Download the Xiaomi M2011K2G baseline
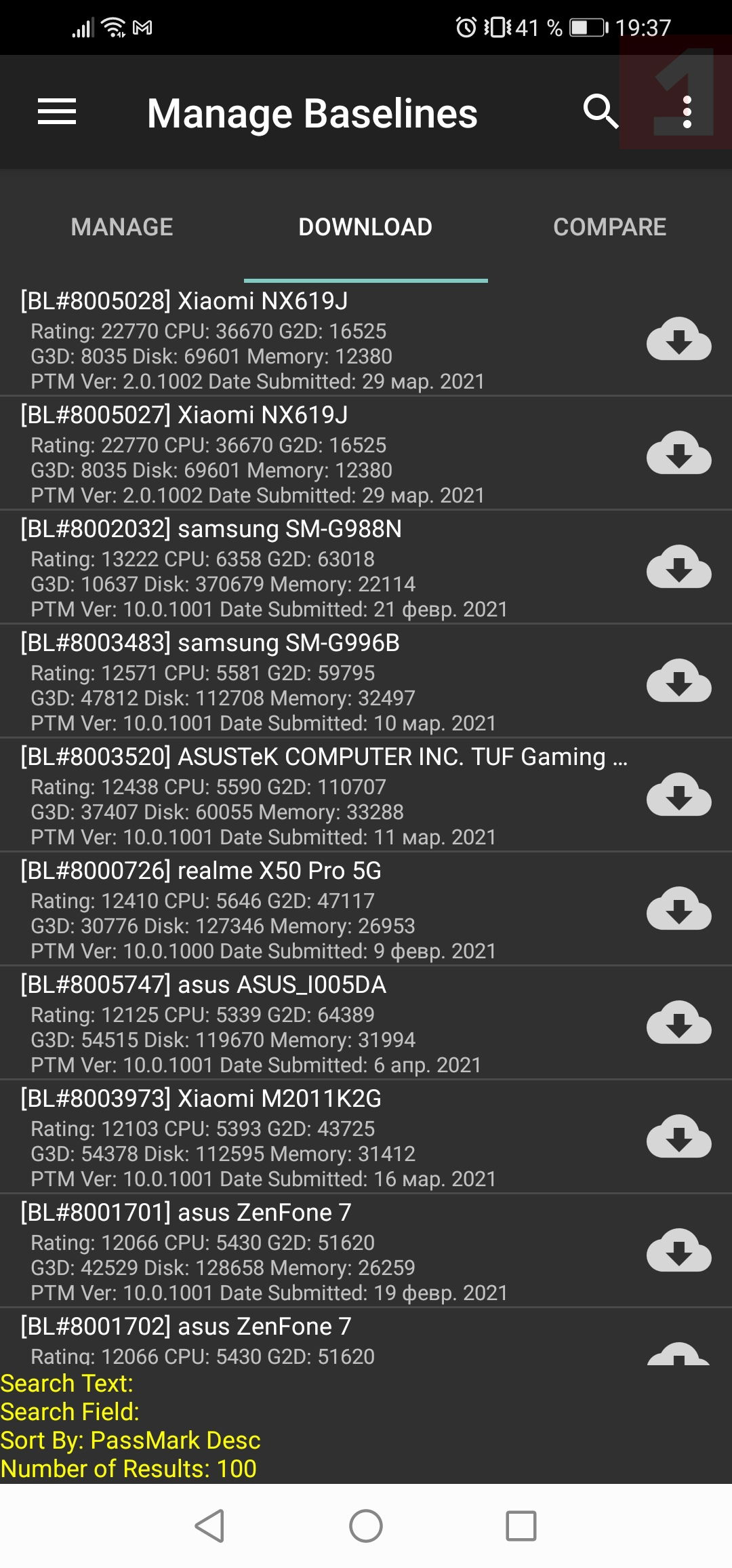 (x=678, y=1136)
